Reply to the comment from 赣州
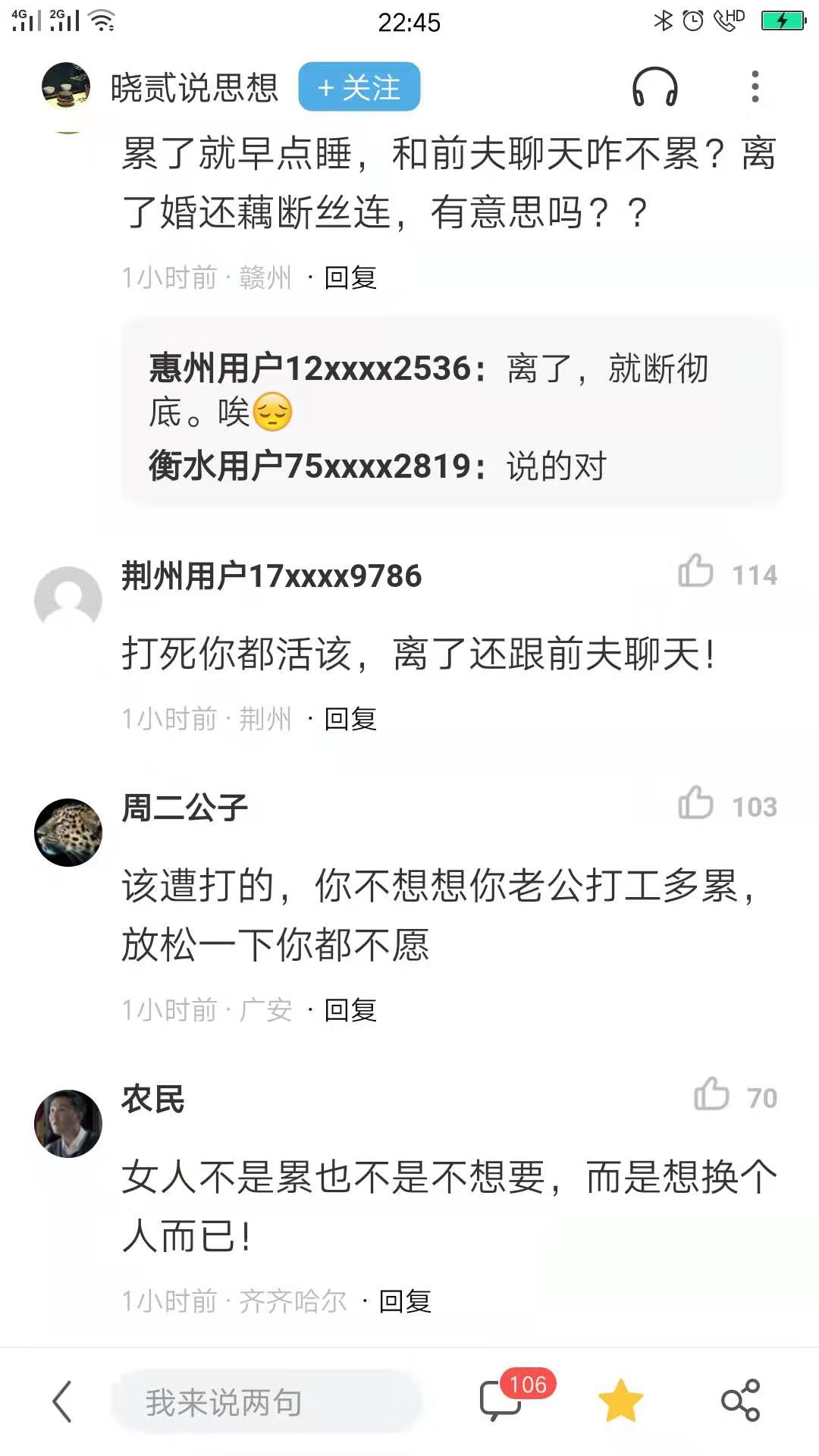The width and height of the screenshot is (819, 1456). click(350, 278)
